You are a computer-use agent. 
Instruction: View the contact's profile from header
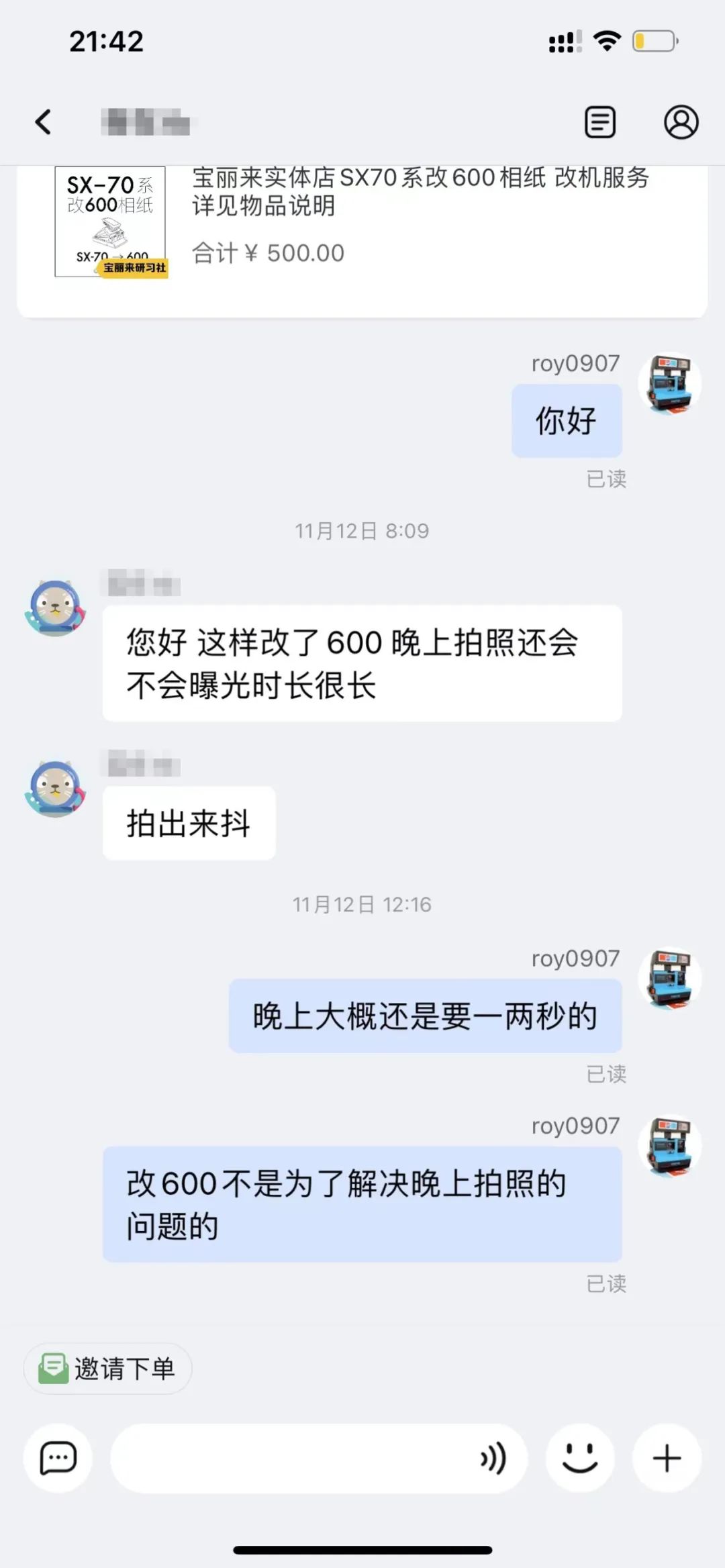pyautogui.click(x=681, y=122)
